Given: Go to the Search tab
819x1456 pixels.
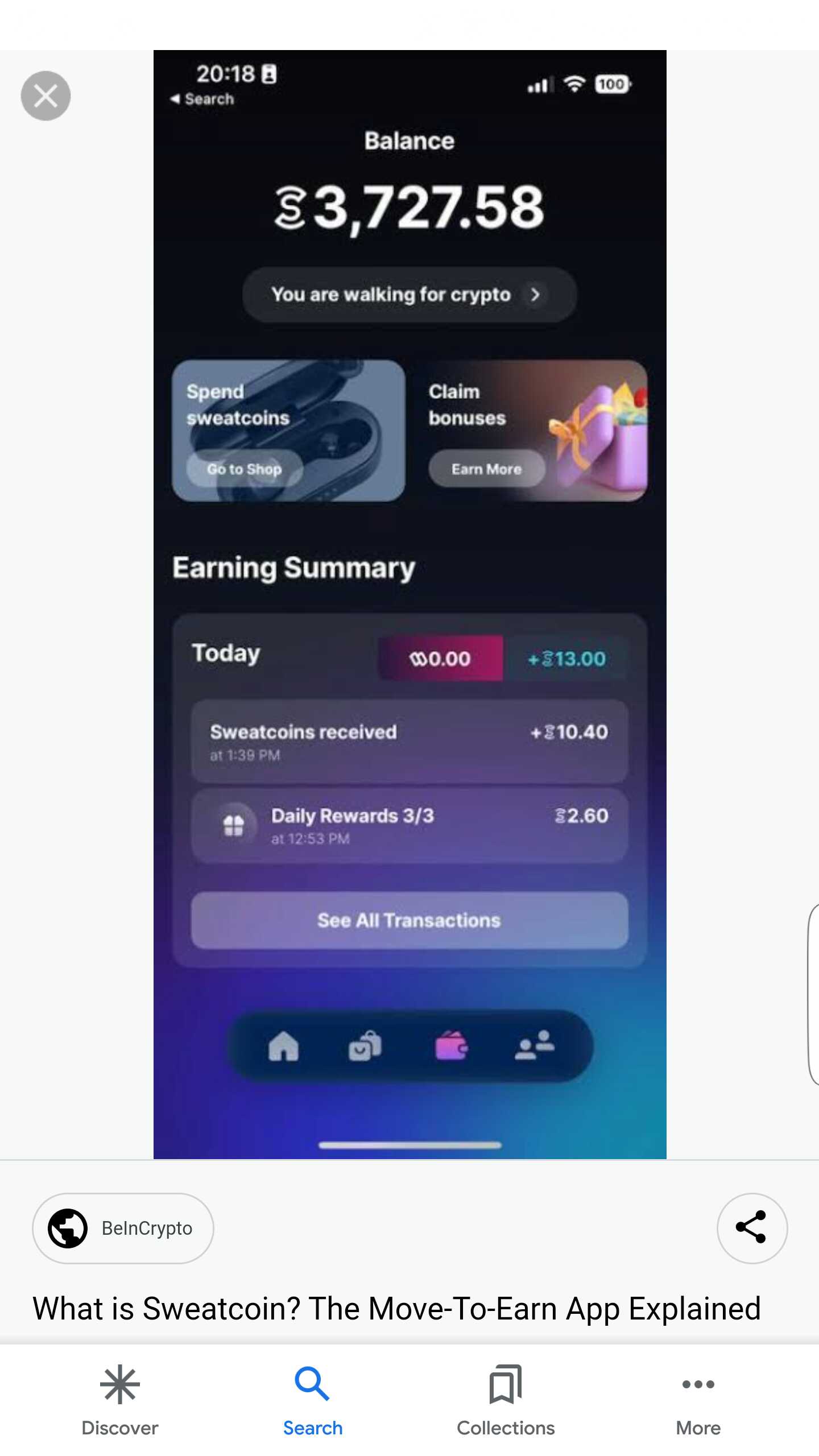Looking at the screenshot, I should (313, 1400).
